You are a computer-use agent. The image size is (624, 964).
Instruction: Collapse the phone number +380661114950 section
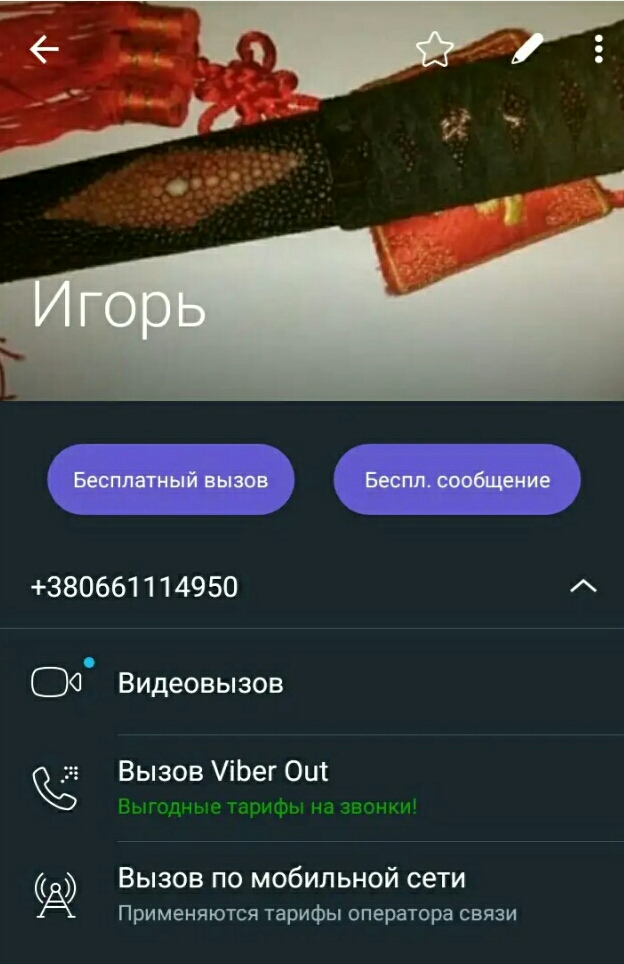coord(582,586)
